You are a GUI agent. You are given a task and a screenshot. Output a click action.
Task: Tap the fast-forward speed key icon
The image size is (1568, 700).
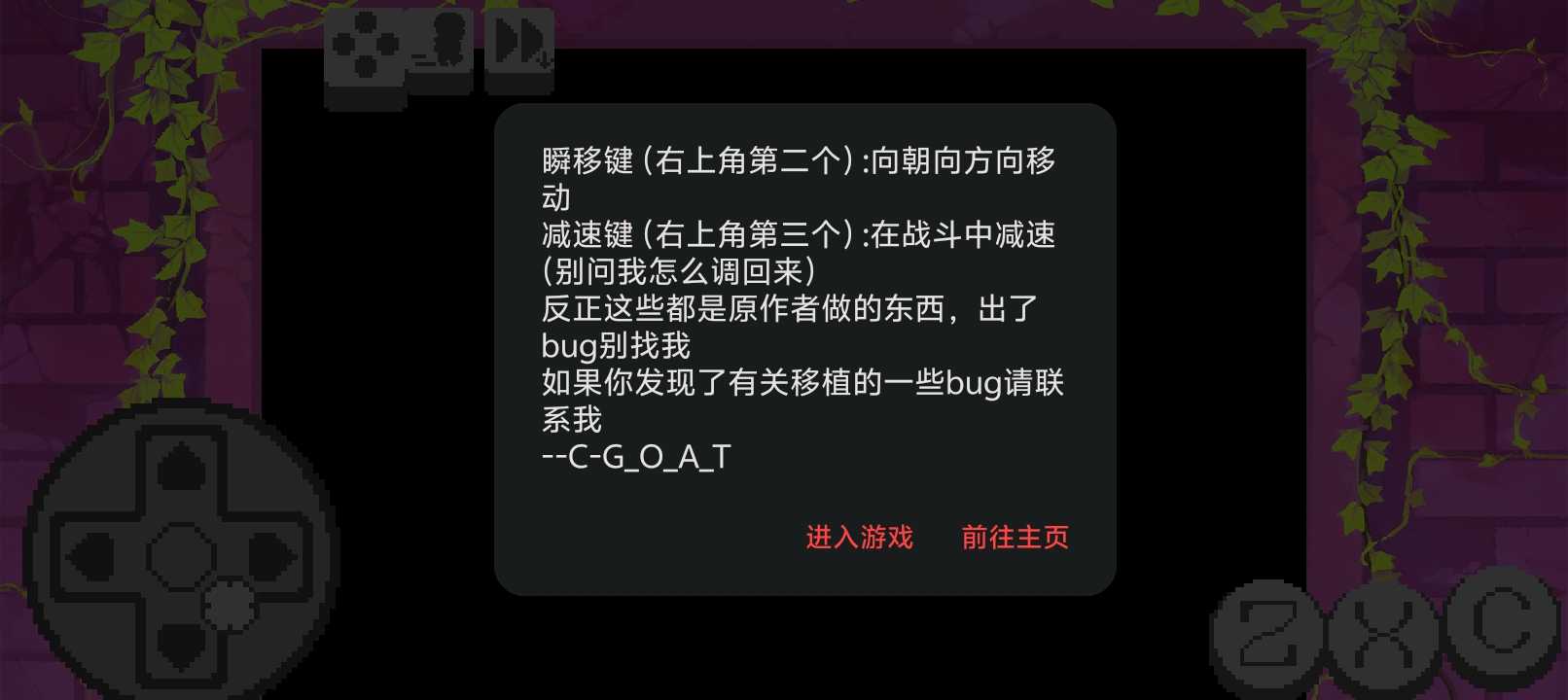(x=520, y=45)
